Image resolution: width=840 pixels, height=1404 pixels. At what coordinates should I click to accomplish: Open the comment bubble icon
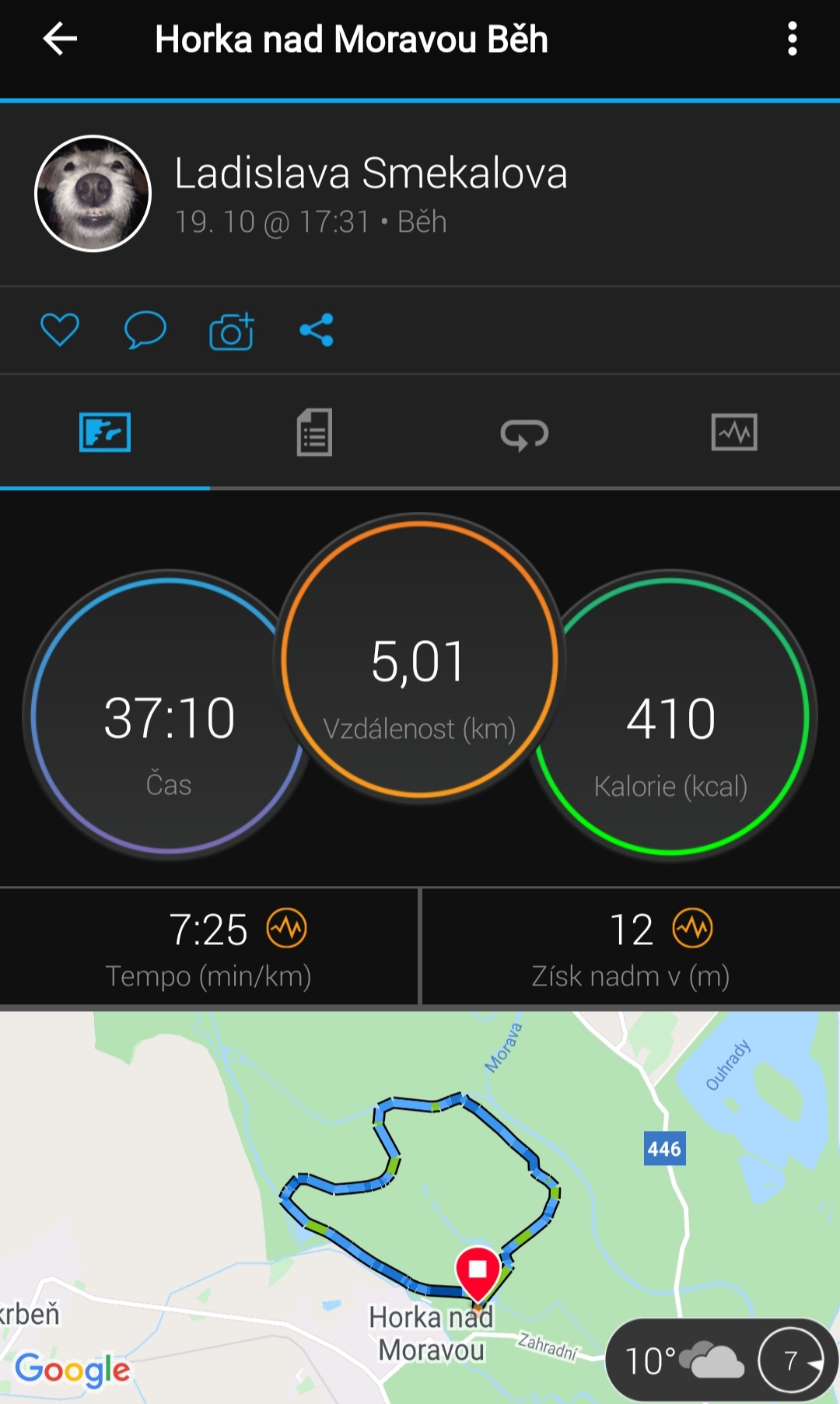point(145,330)
